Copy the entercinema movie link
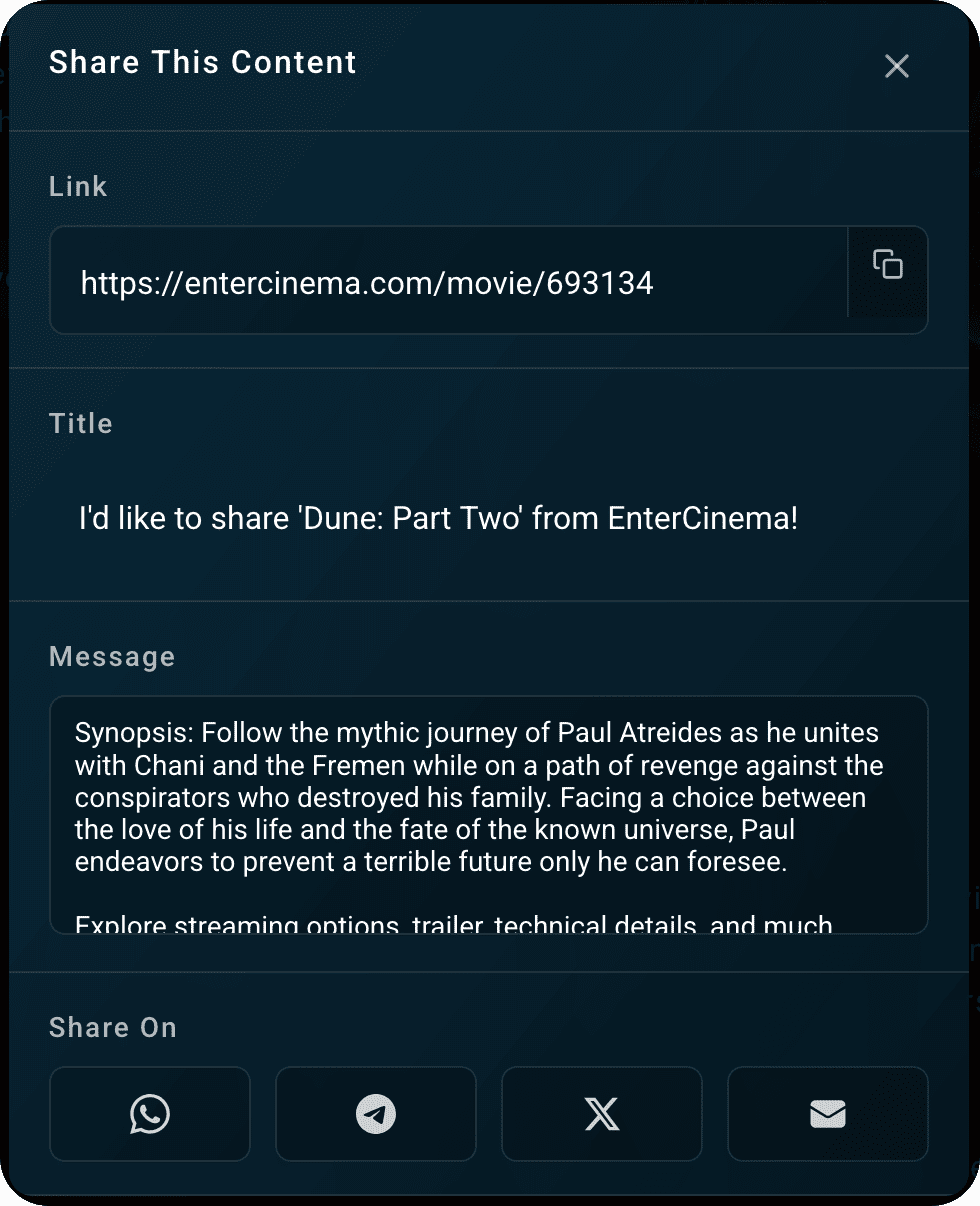 [887, 265]
